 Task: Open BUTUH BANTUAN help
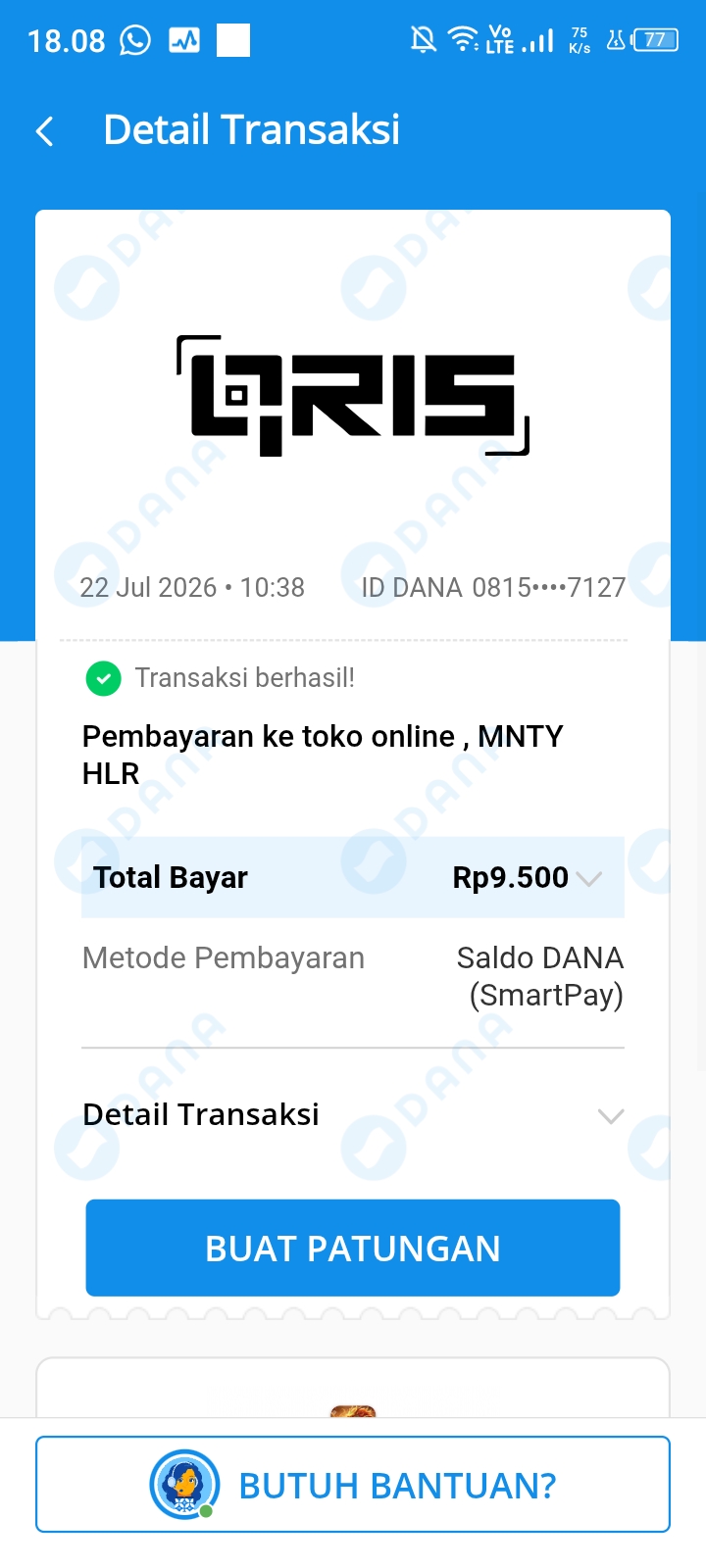click(353, 1485)
